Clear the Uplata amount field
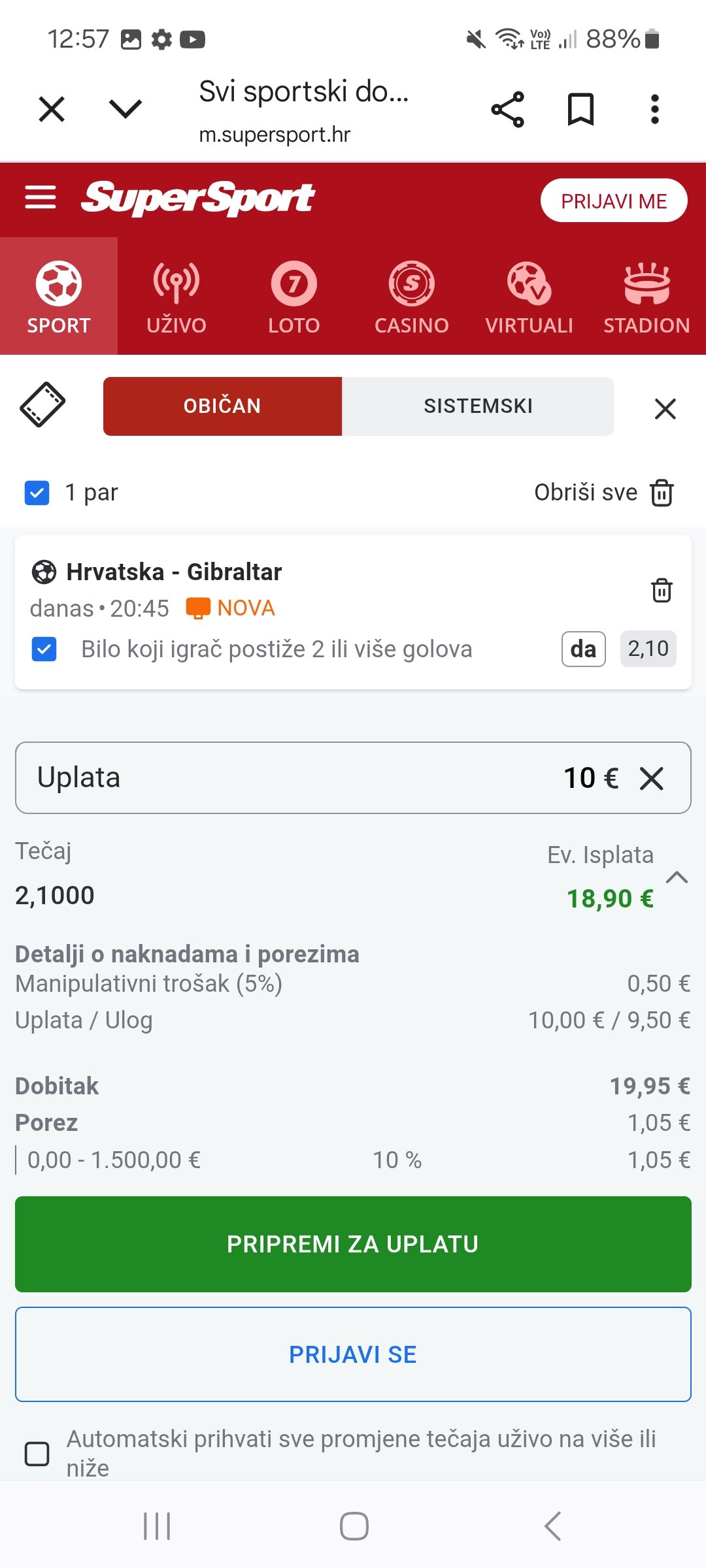Screen dimensions: 706x1568 point(652,778)
